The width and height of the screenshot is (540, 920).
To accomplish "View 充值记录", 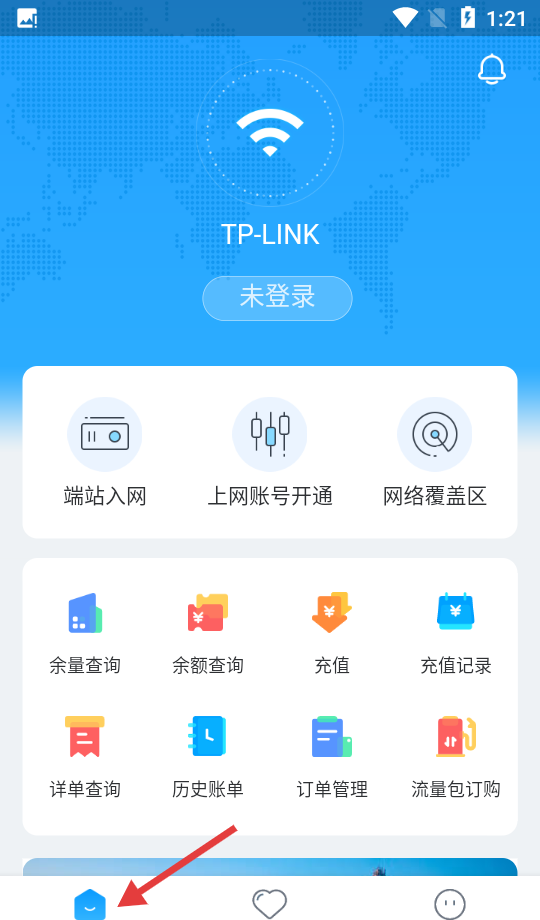I will (455, 634).
